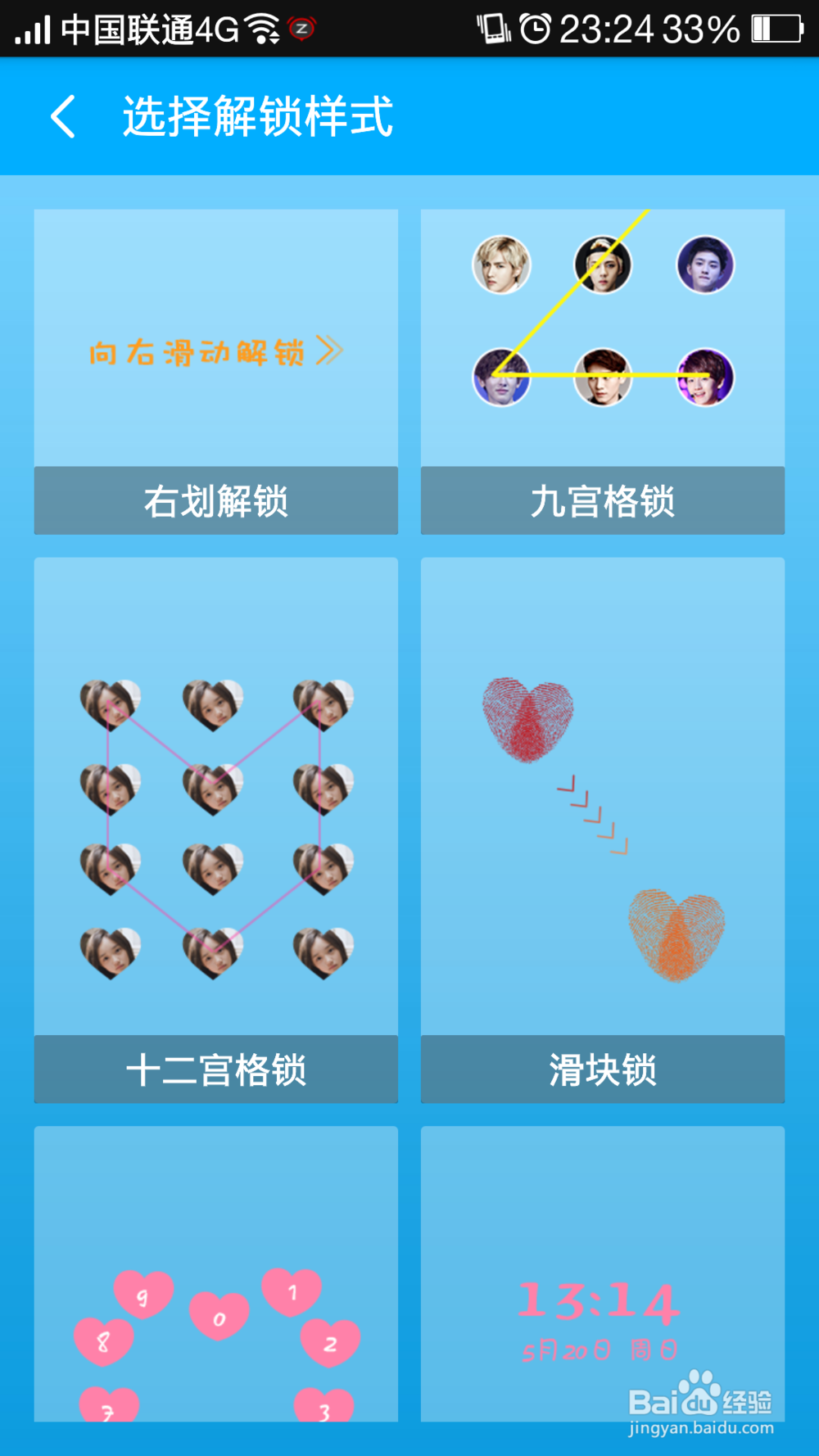Tap the battery indicator showing 33%
The width and height of the screenshot is (819, 1456).
(x=773, y=27)
